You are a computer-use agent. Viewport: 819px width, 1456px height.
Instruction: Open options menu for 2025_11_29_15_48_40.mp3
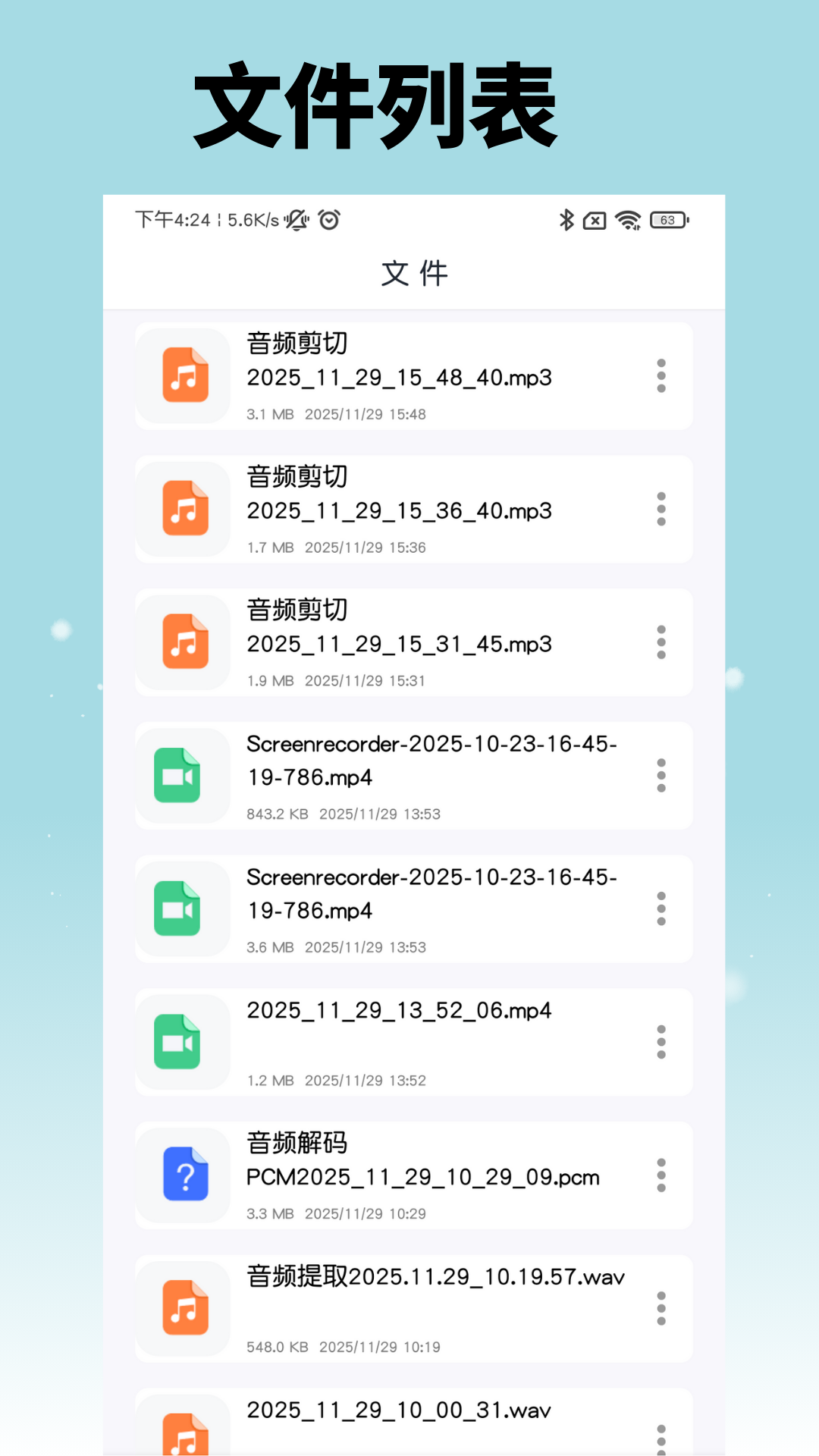661,375
